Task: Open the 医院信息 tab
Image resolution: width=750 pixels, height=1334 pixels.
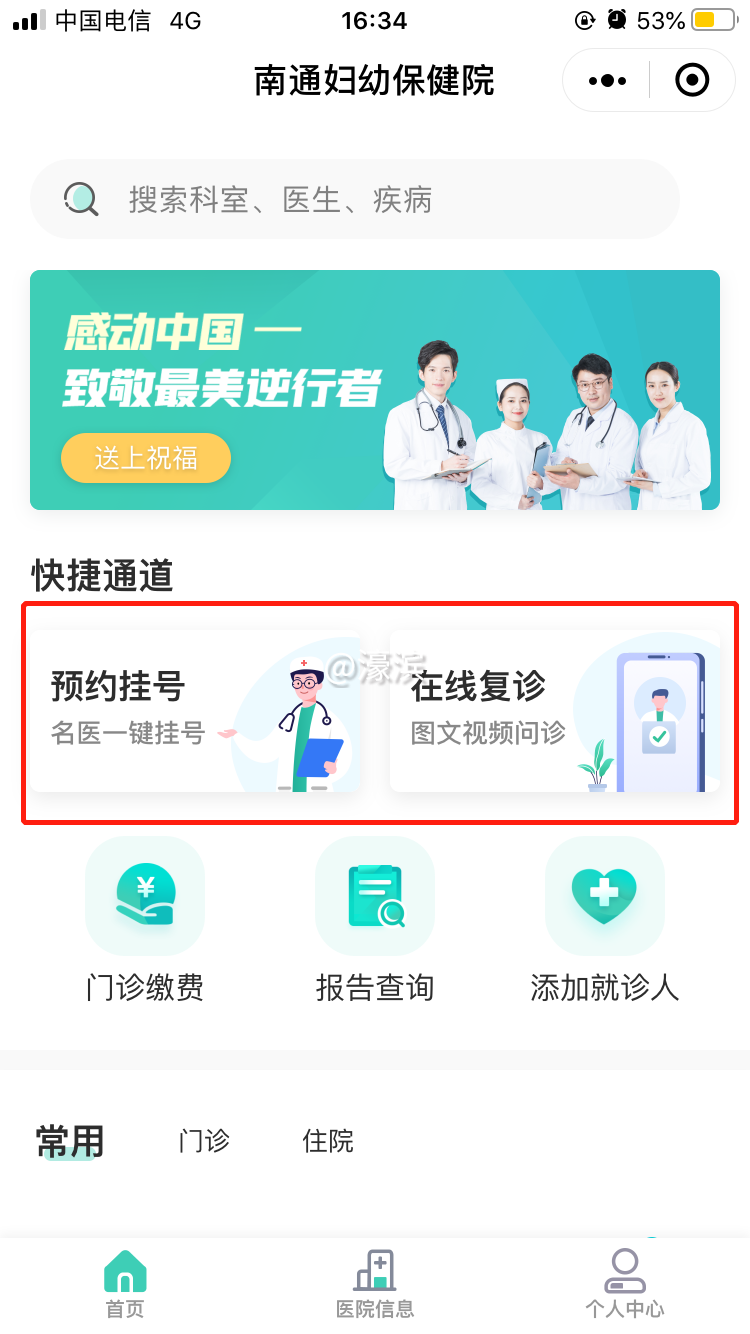Action: tap(375, 1283)
